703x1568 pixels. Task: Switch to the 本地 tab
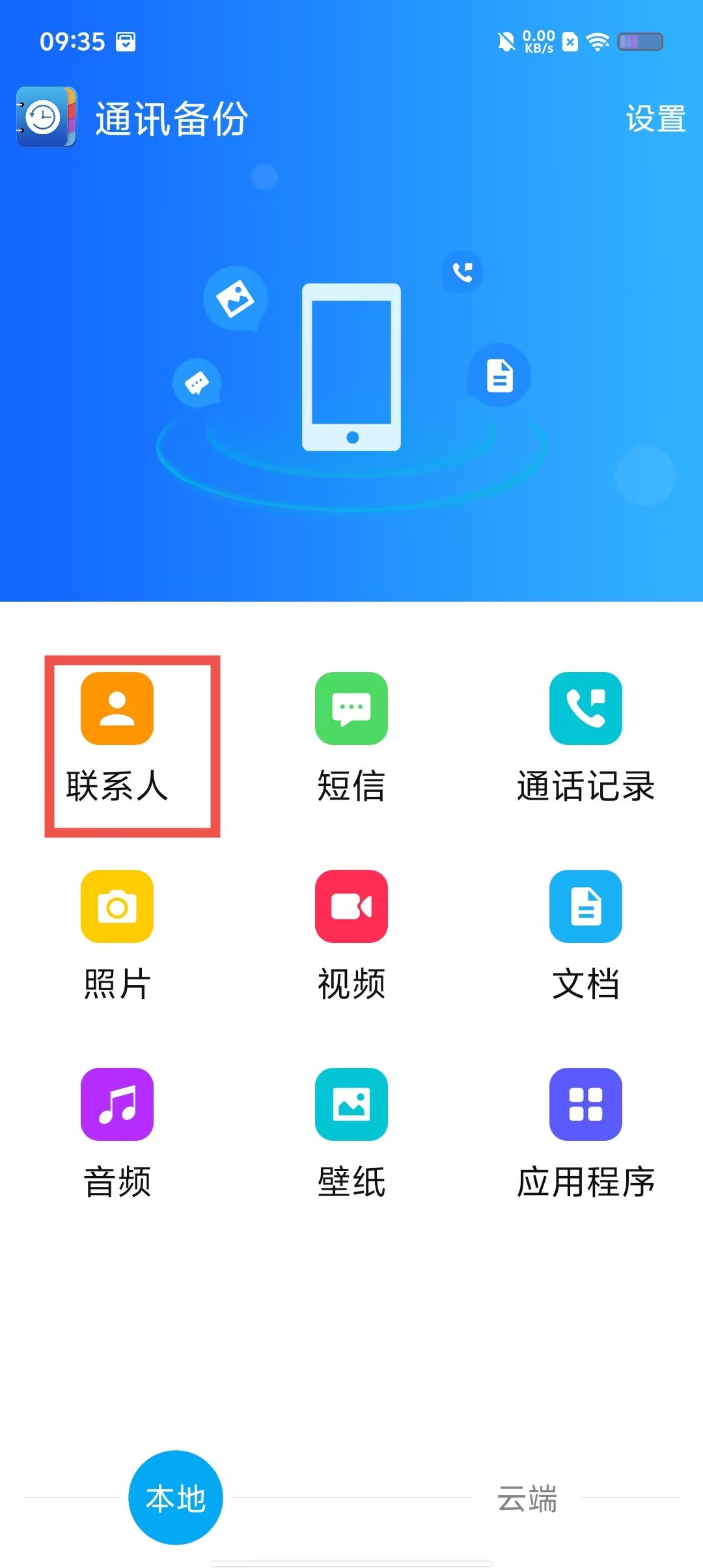(176, 1498)
